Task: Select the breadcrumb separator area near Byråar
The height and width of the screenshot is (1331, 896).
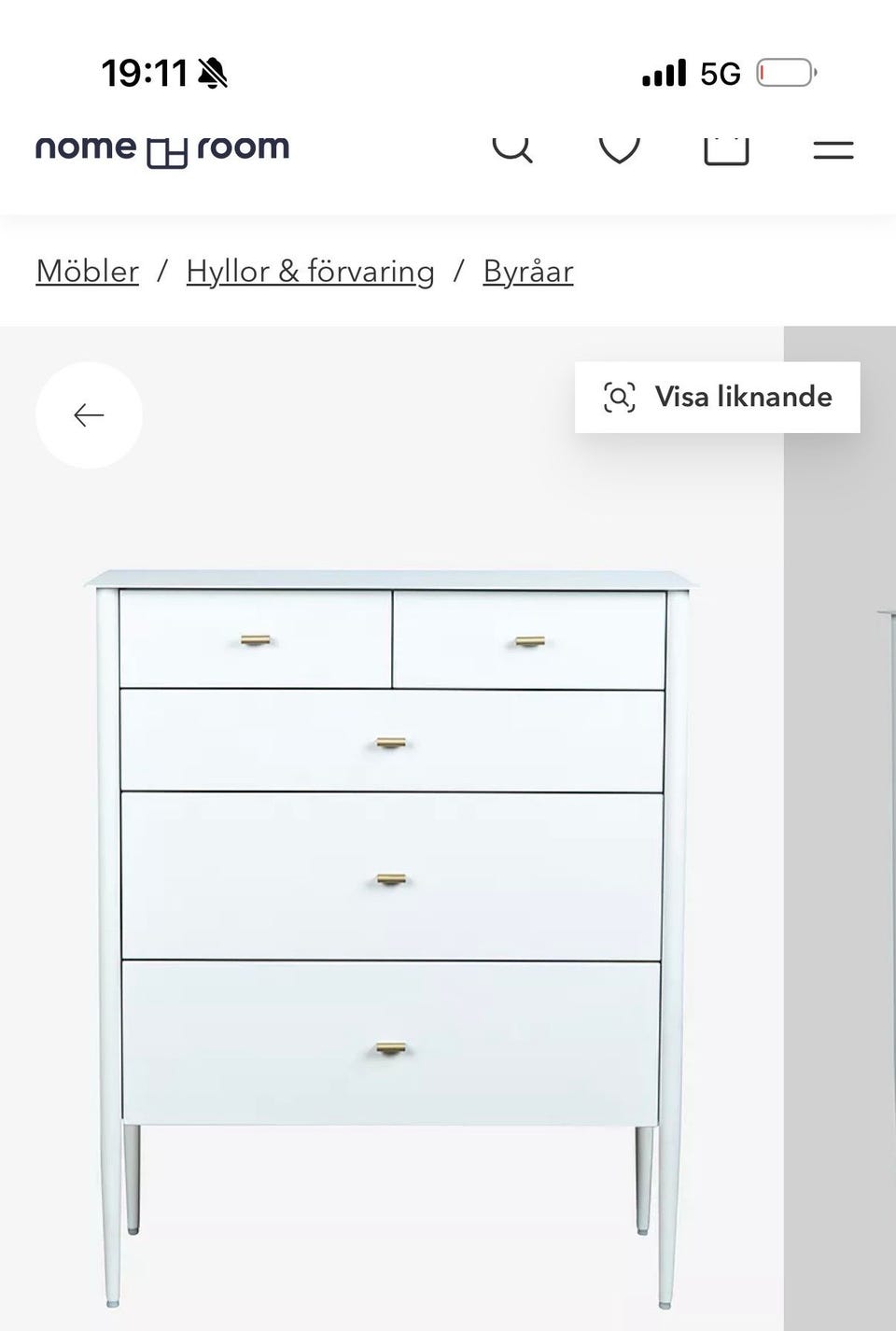Action: click(459, 271)
